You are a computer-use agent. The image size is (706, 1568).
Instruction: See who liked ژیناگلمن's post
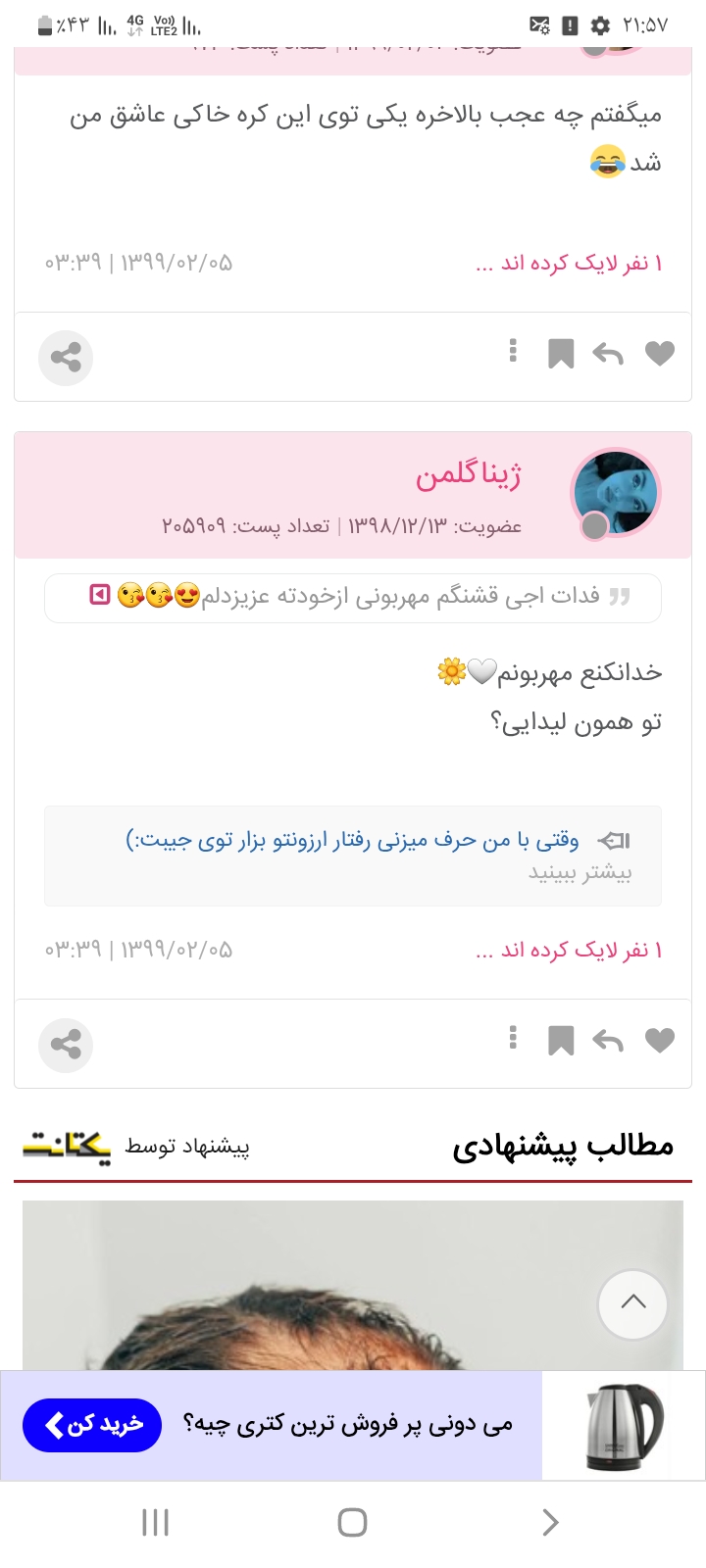click(x=569, y=950)
